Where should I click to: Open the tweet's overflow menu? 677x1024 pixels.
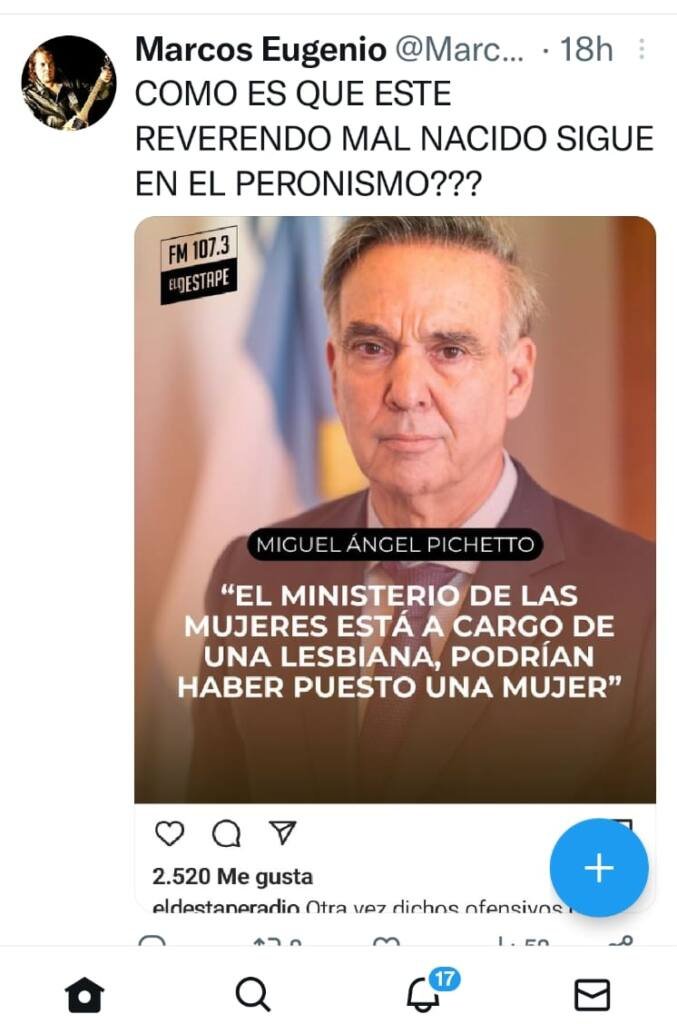[x=642, y=49]
